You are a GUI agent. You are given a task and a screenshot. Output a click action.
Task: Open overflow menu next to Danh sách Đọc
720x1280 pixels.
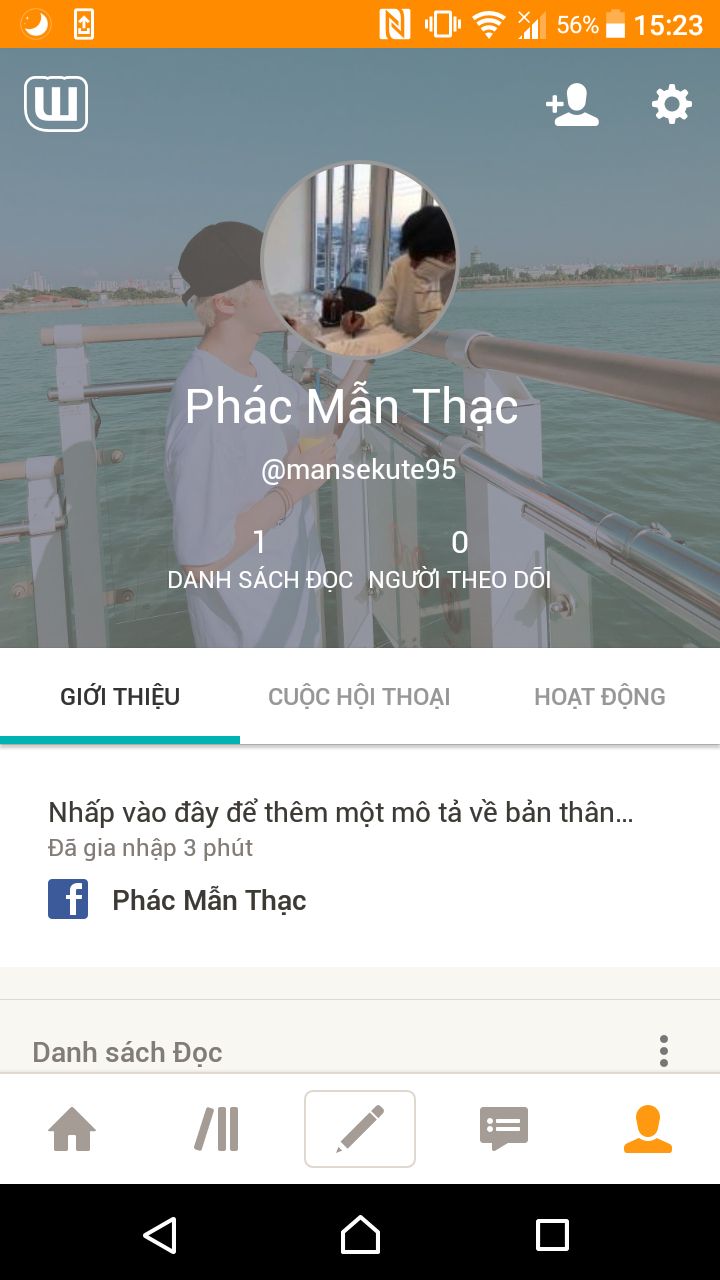(x=663, y=1051)
